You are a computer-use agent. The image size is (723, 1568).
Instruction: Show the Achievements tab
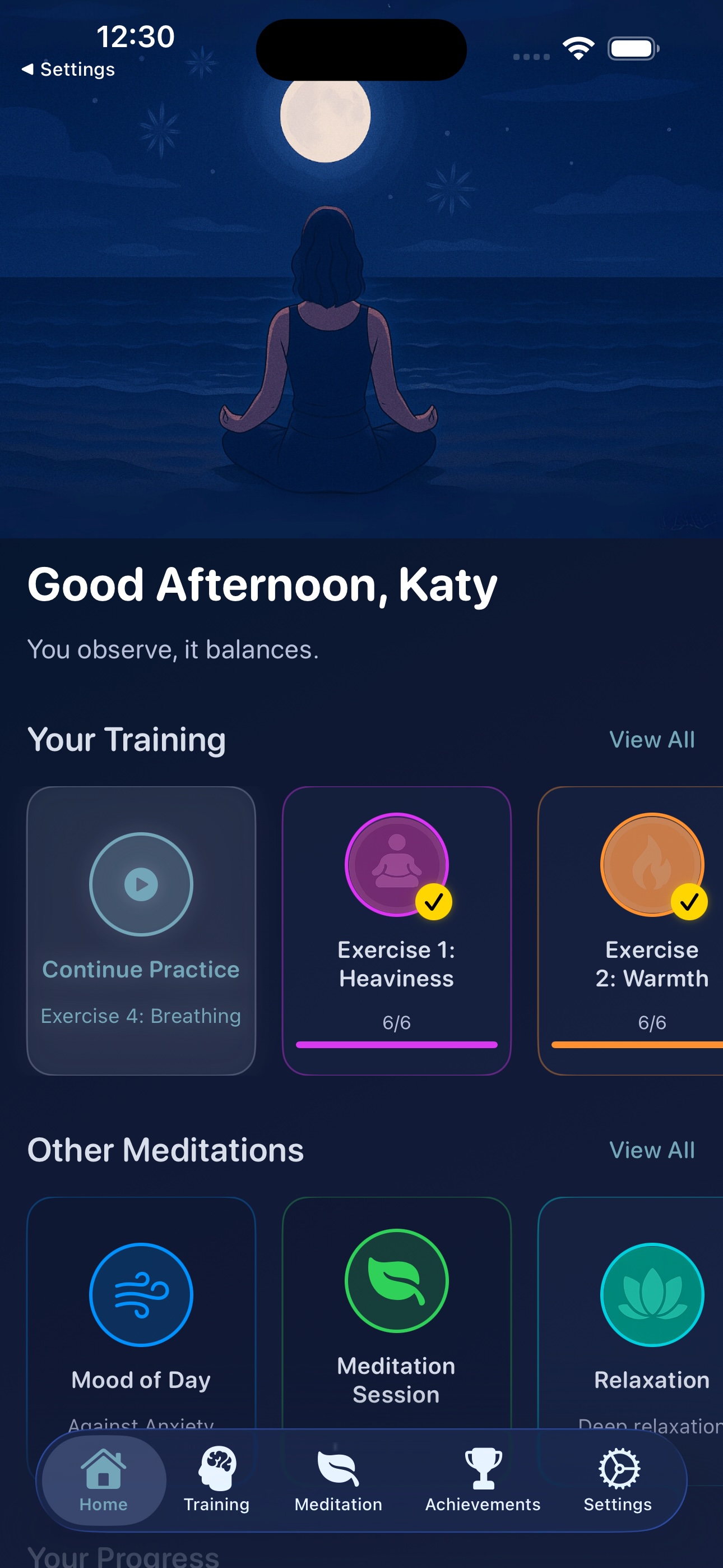tap(483, 1481)
